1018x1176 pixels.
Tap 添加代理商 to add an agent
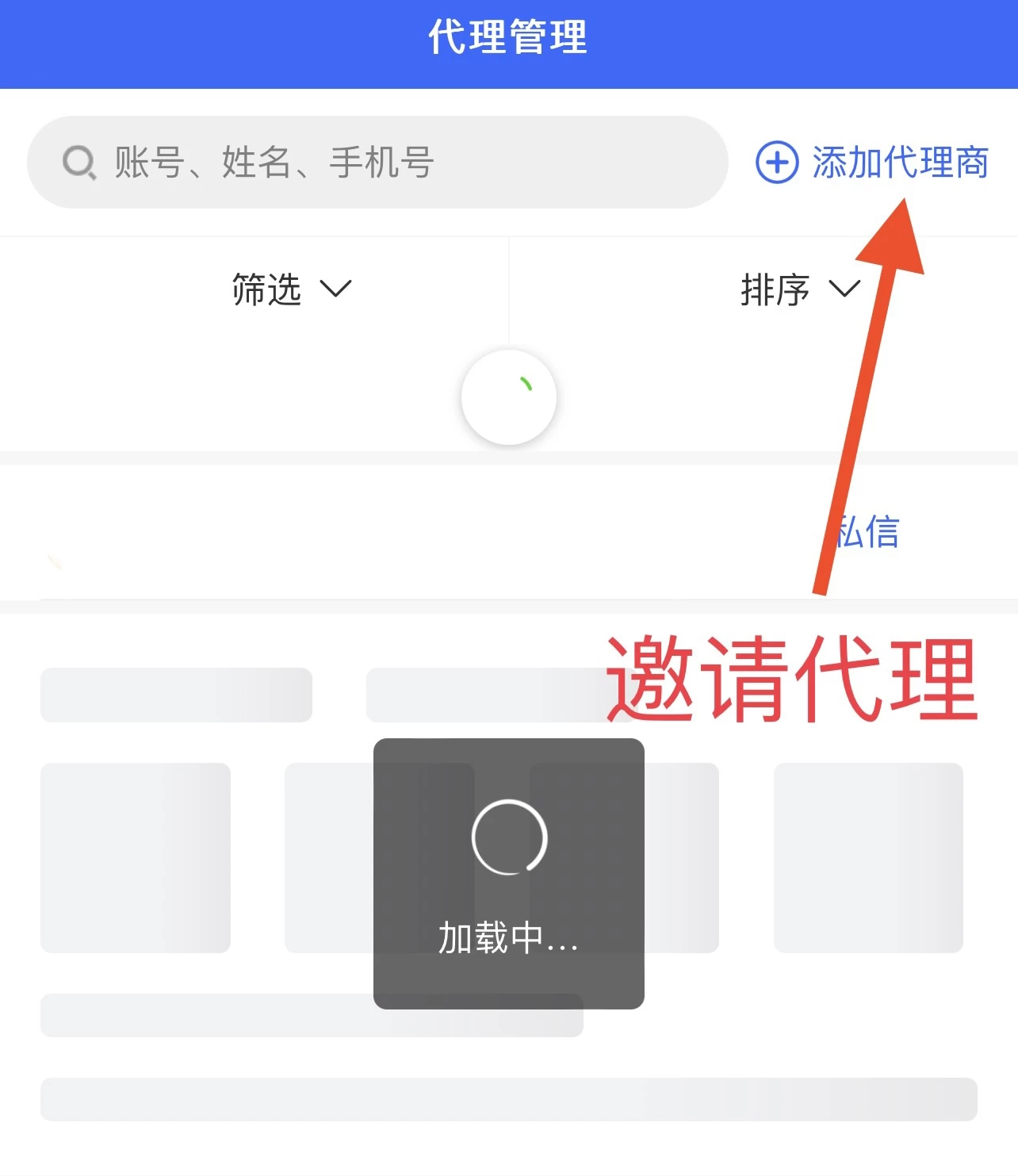[x=872, y=163]
